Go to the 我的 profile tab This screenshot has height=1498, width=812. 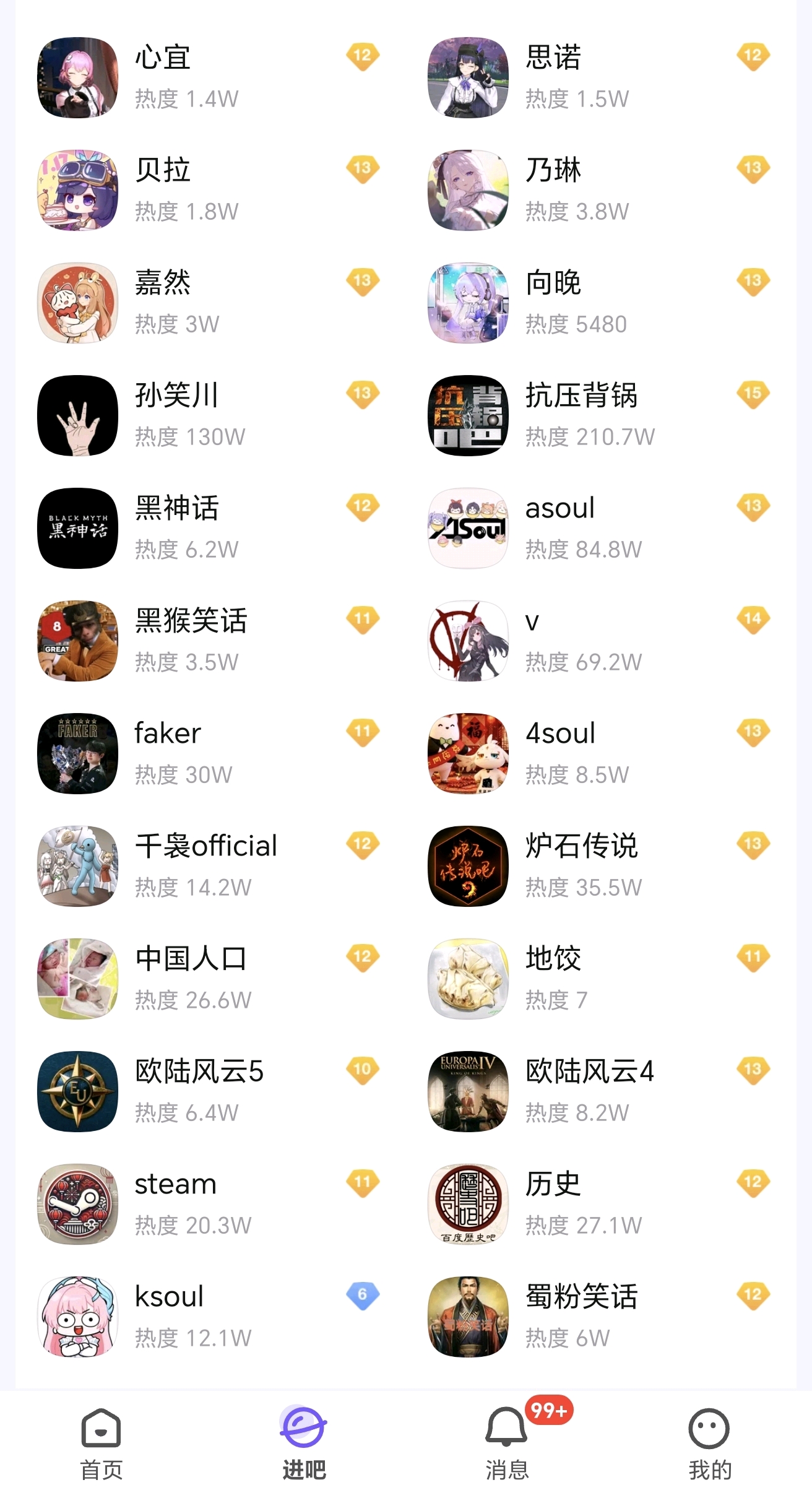[709, 1444]
